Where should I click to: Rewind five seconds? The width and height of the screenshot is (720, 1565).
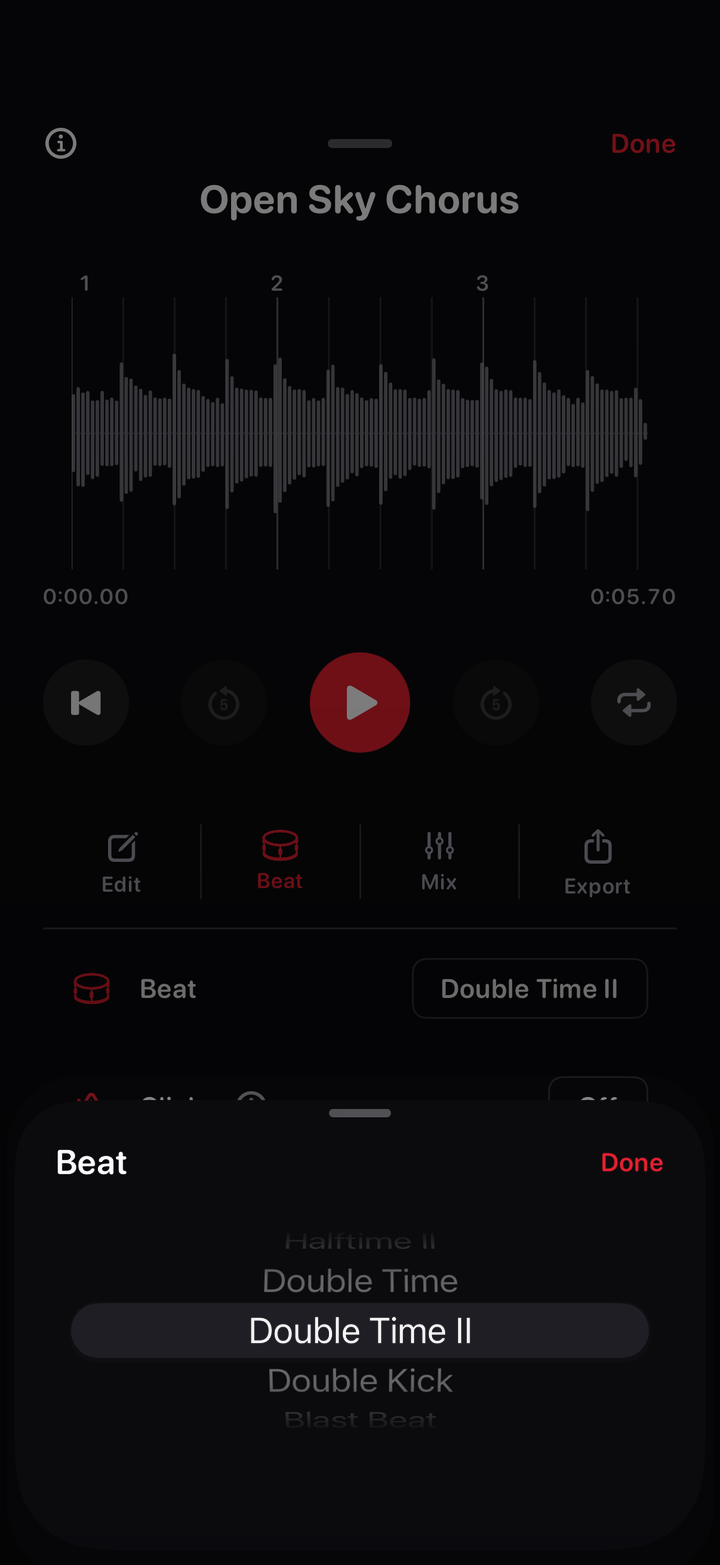click(x=224, y=703)
